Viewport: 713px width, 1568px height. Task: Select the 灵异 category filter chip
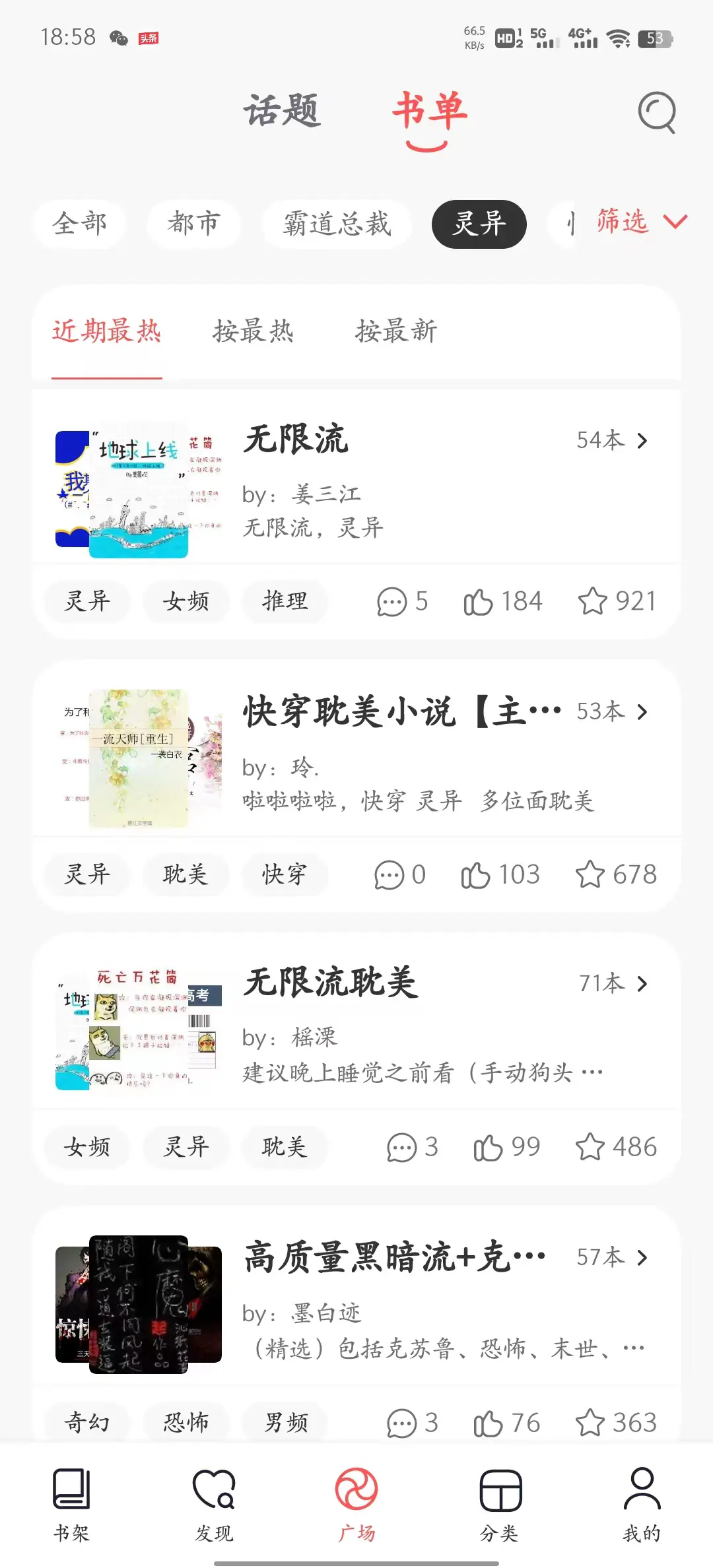478,224
